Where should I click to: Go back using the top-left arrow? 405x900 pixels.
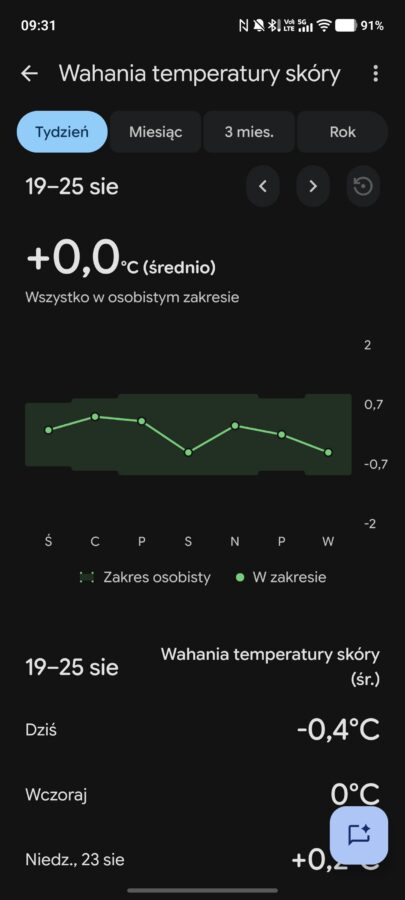pyautogui.click(x=29, y=73)
